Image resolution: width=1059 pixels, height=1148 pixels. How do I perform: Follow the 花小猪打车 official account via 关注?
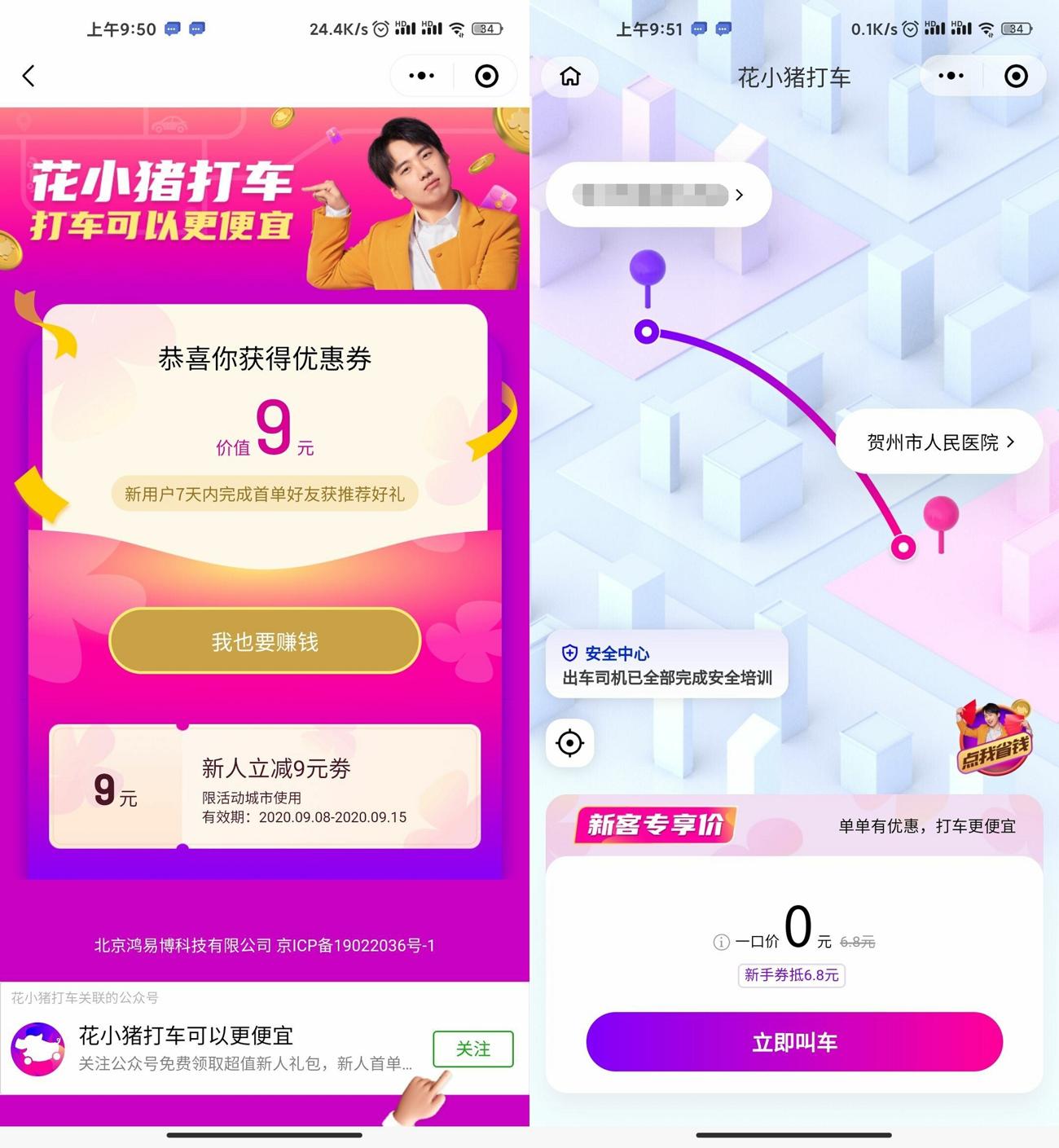point(472,1049)
